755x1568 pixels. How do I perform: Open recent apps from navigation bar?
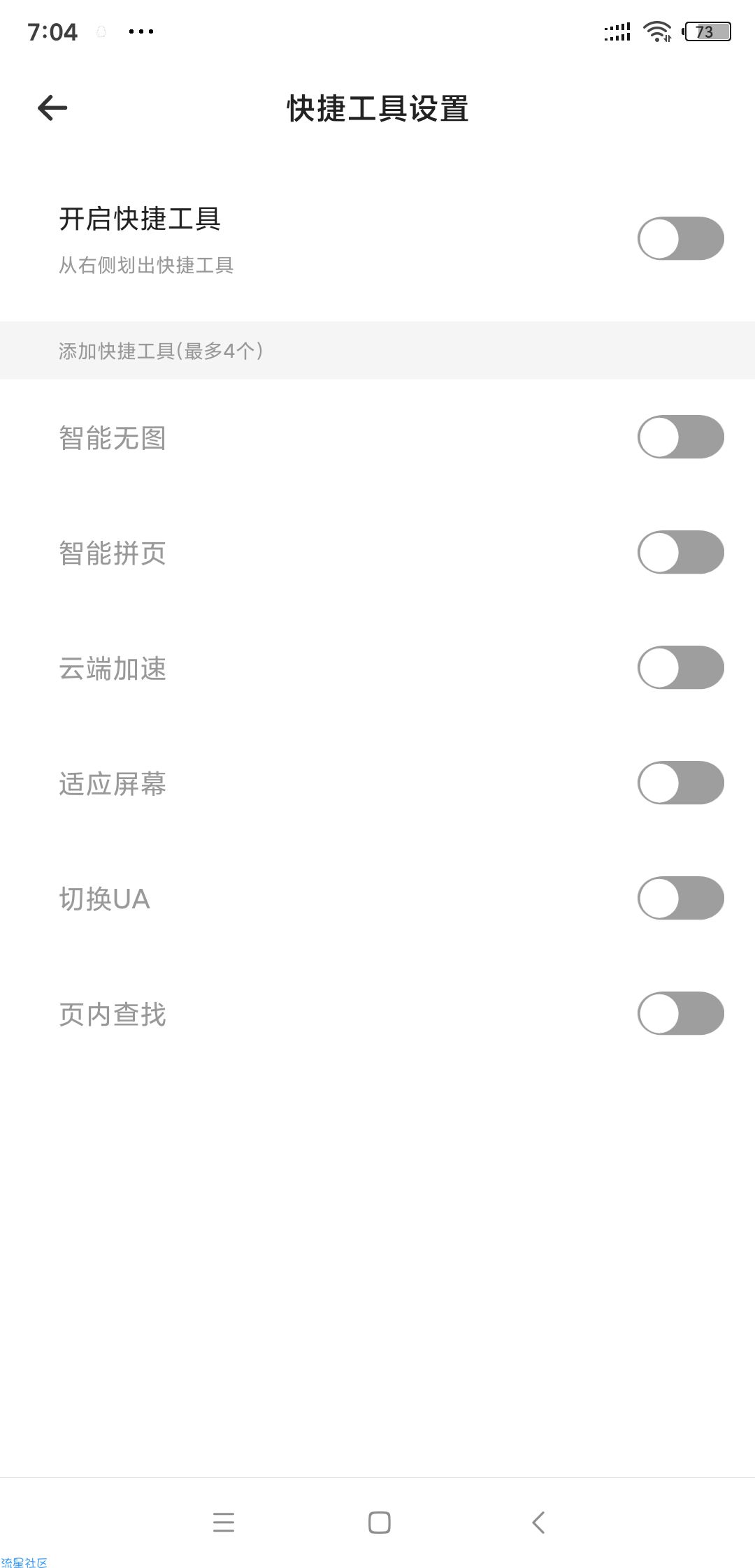coord(224,1522)
